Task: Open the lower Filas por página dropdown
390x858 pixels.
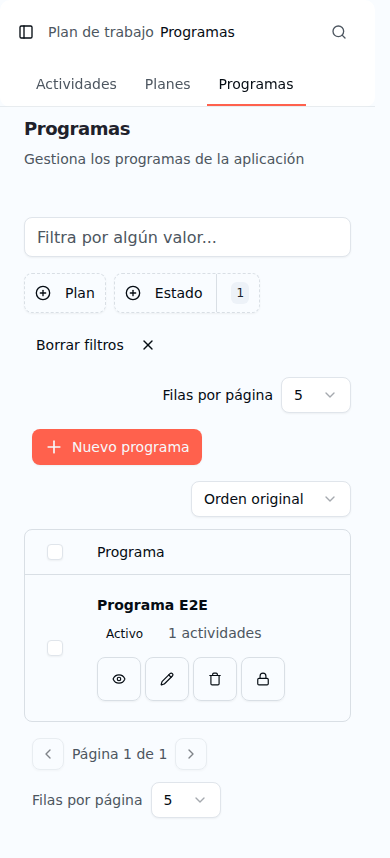Action: point(186,800)
